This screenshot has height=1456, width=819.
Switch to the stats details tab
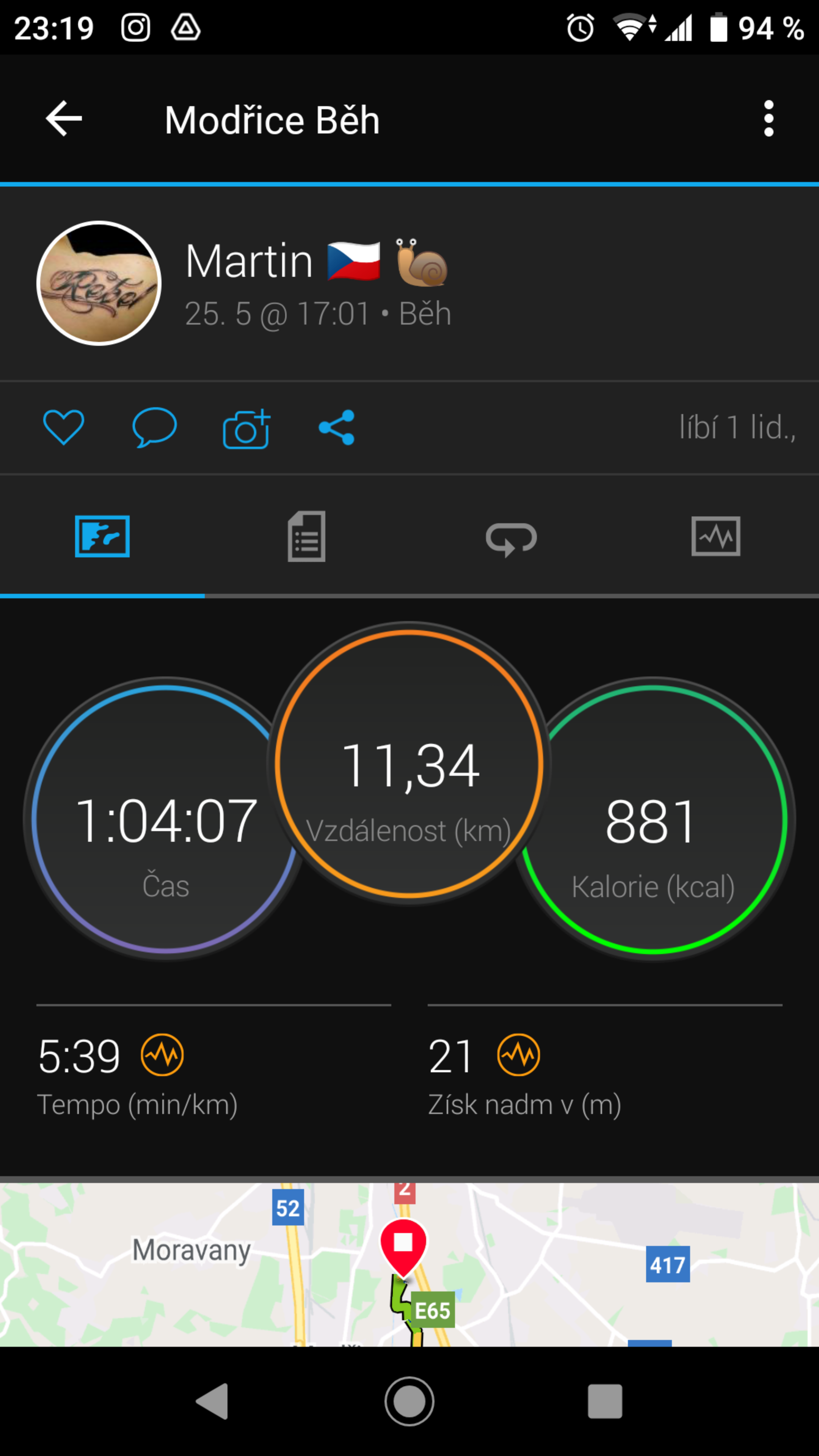point(306,537)
